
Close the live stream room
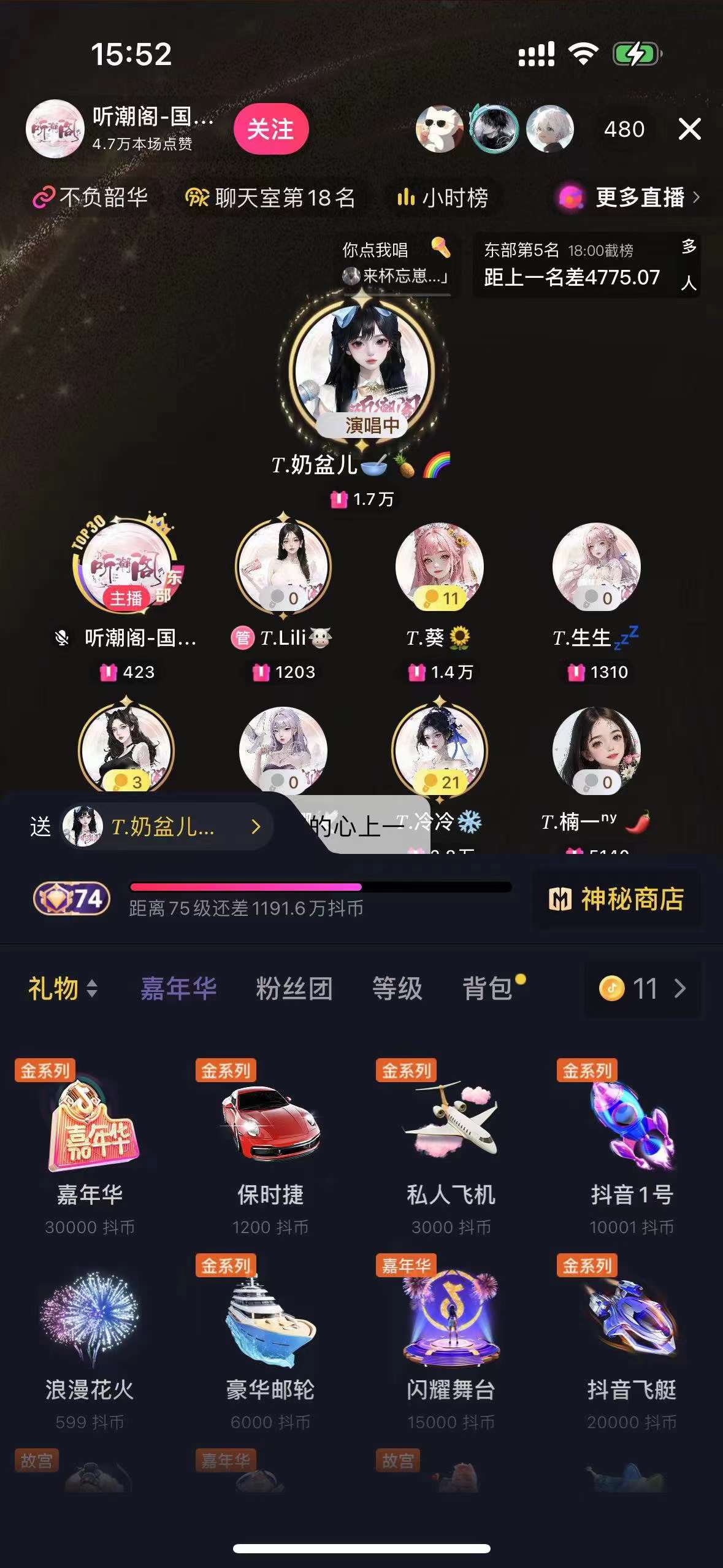point(689,129)
